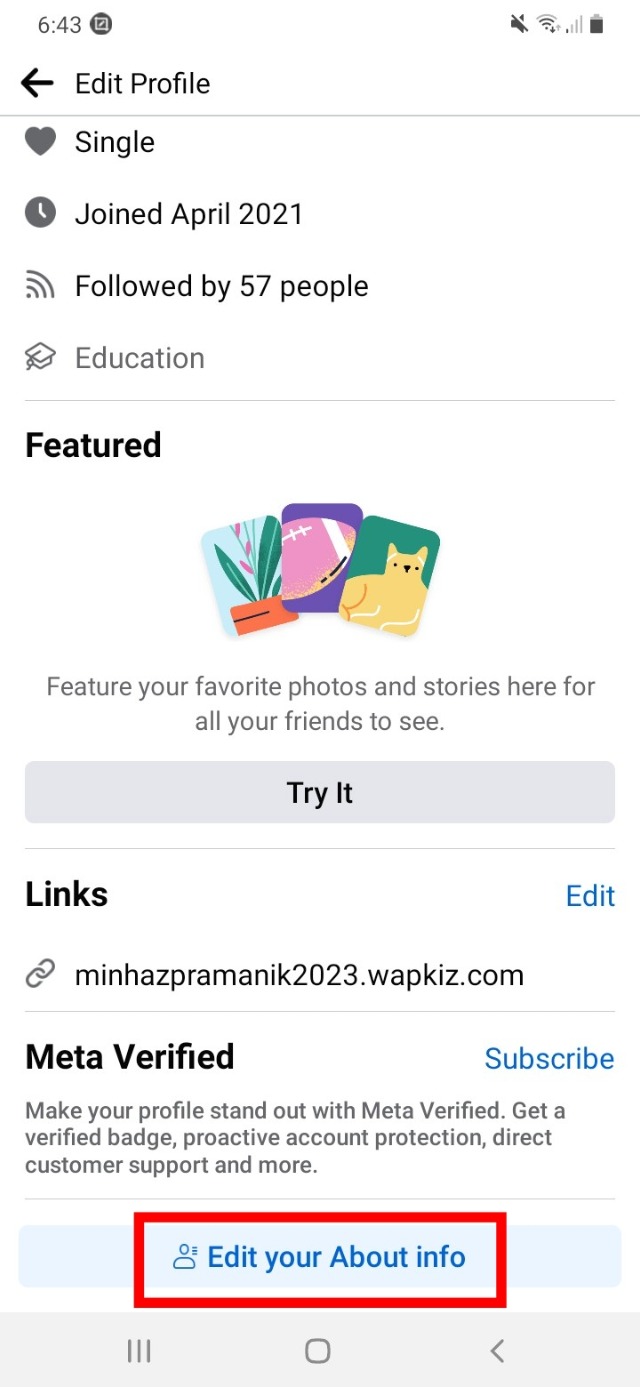Tap the Try It button
Image resolution: width=640 pixels, height=1387 pixels.
click(320, 793)
